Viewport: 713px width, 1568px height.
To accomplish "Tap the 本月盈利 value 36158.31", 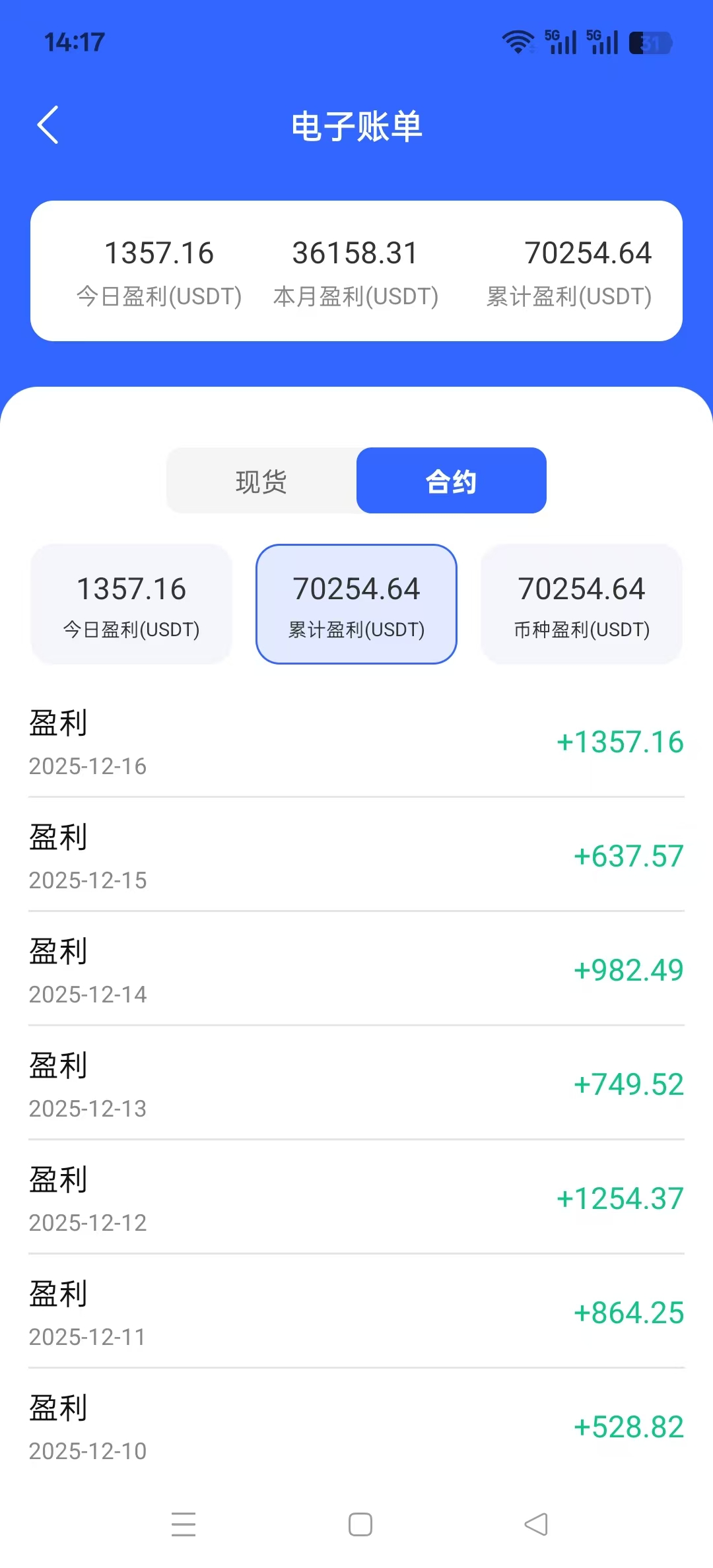I will (356, 253).
